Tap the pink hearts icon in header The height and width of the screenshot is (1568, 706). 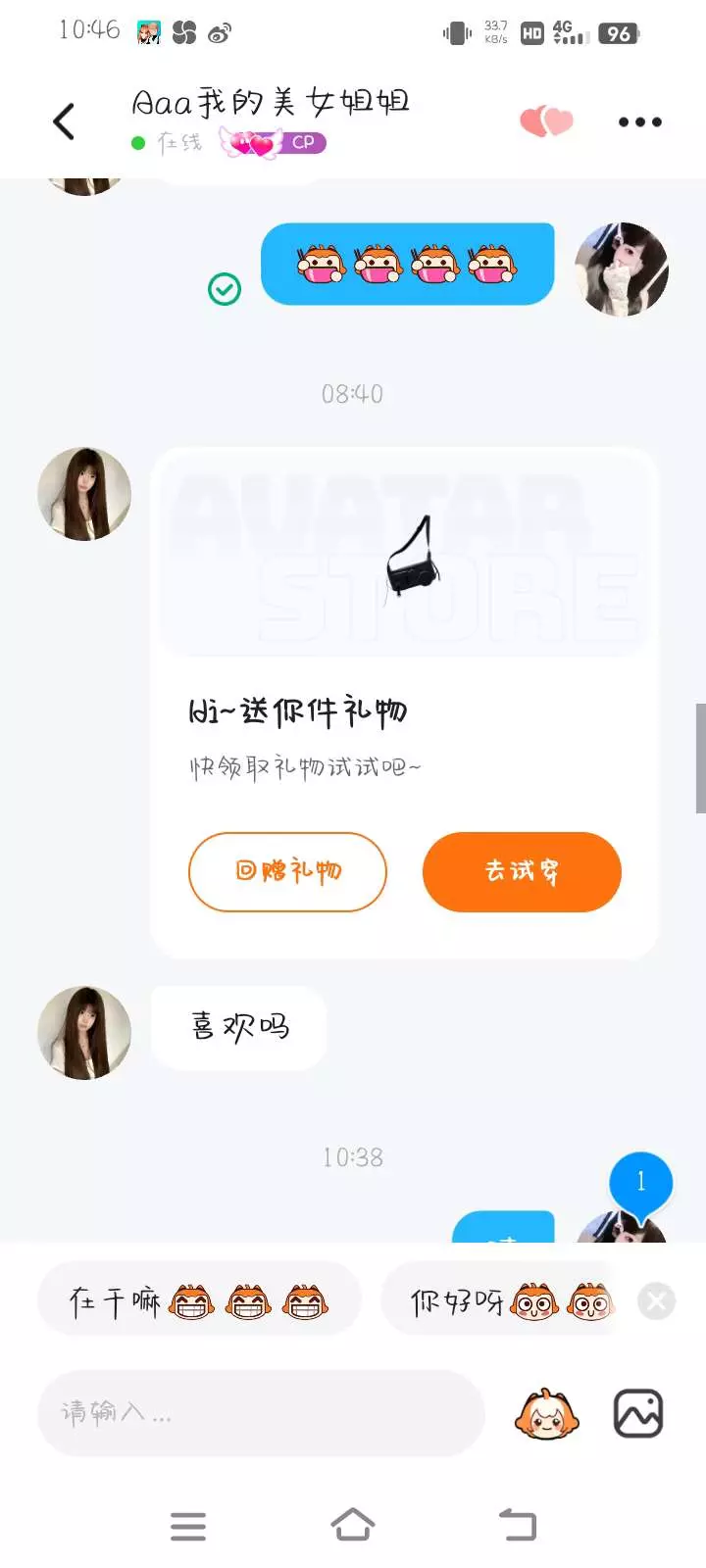[x=546, y=122]
